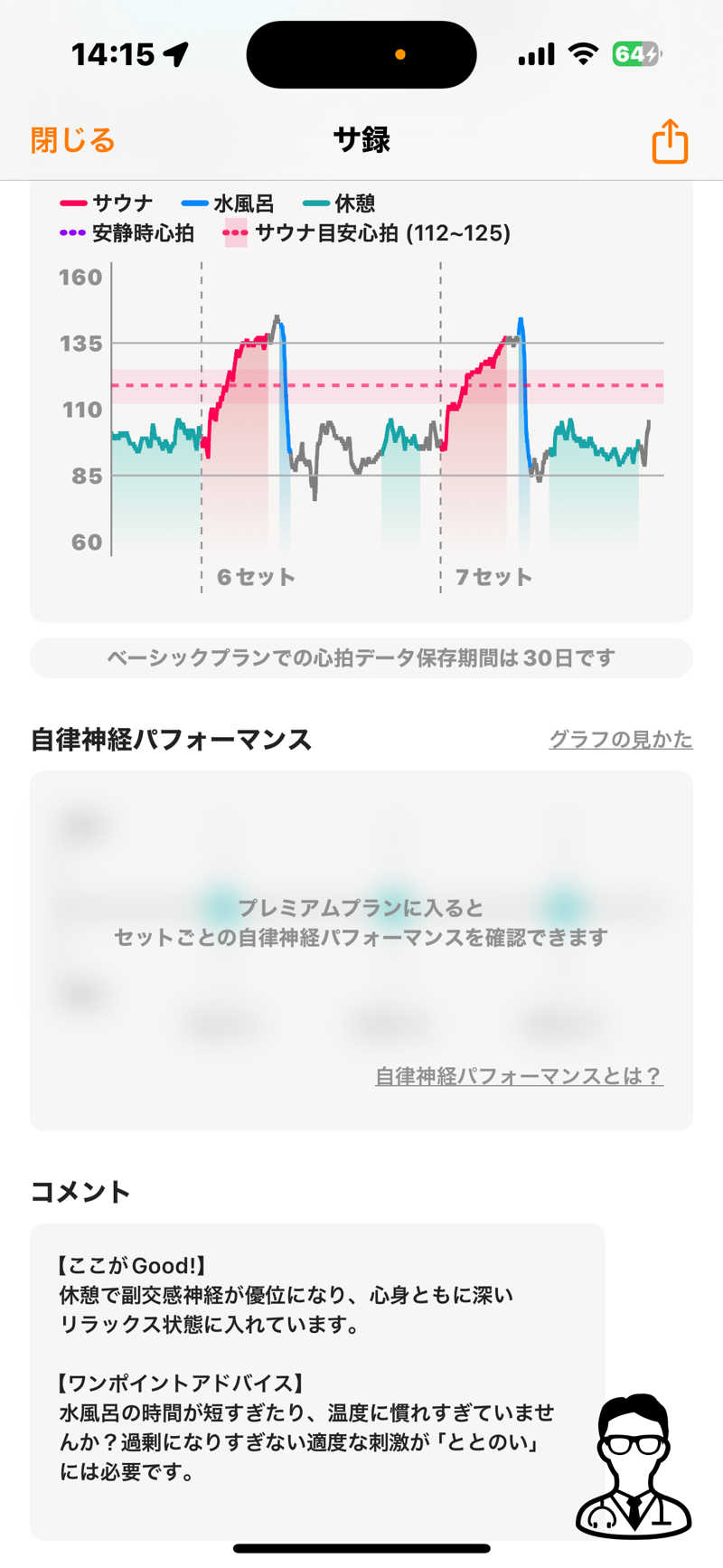The image size is (723, 1568).
Task: Open 自律神経パフォーマンスとは？ link
Action: (x=519, y=1076)
